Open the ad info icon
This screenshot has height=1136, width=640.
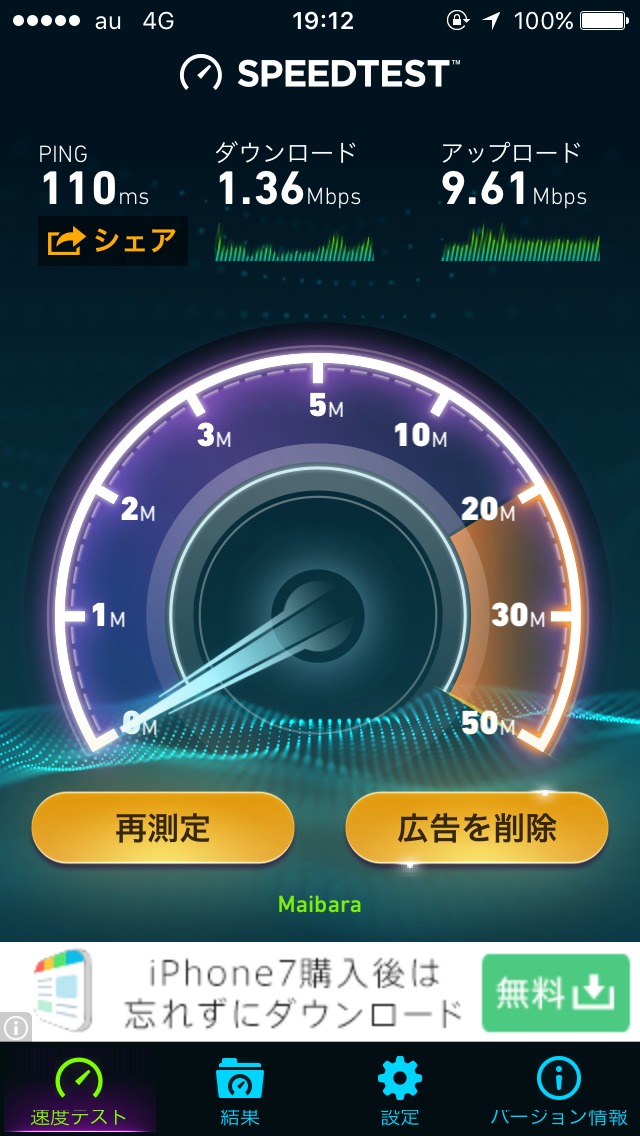point(15,1027)
